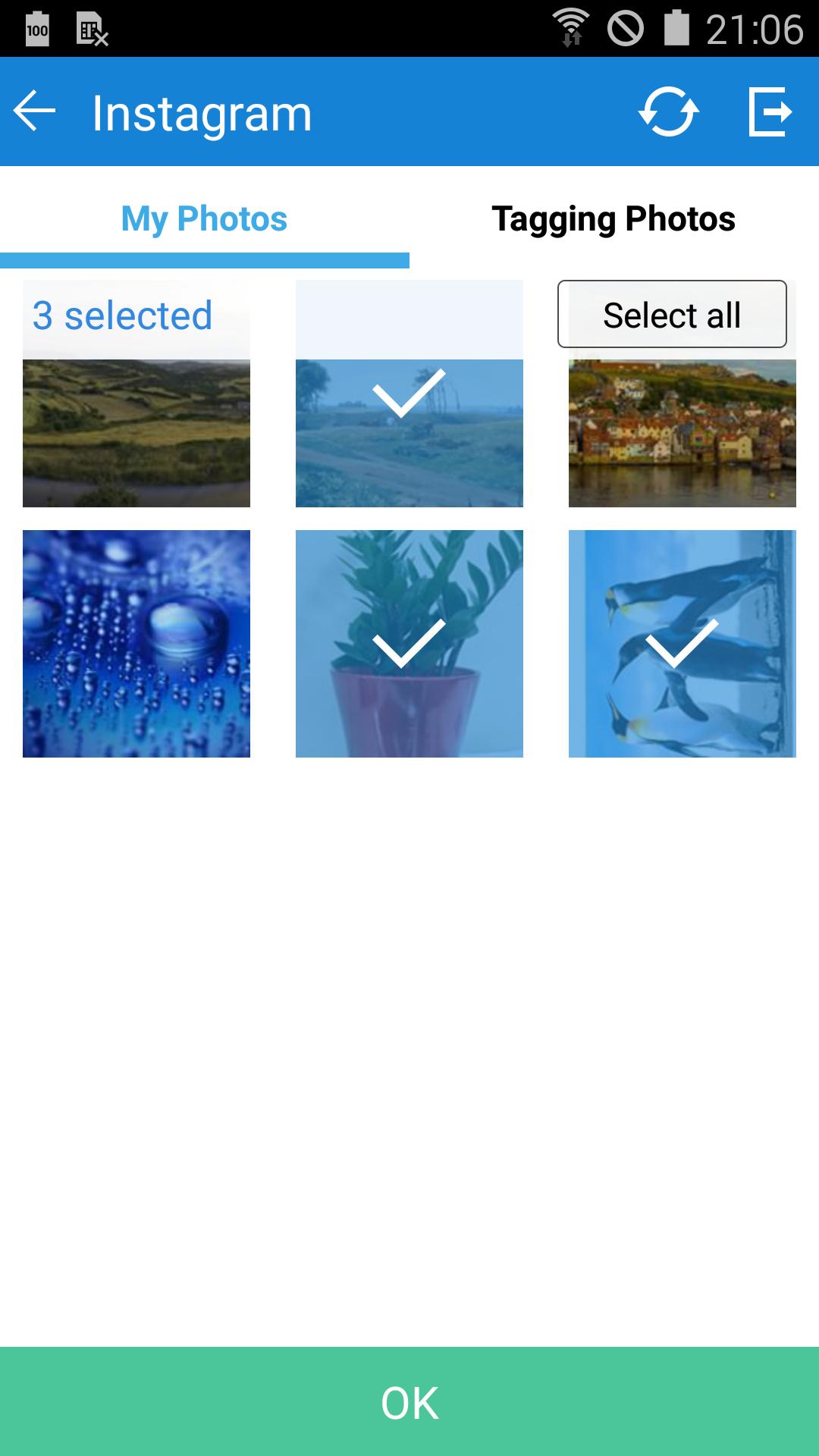
Task: Select the blue water droplets photo
Action: pos(136,643)
